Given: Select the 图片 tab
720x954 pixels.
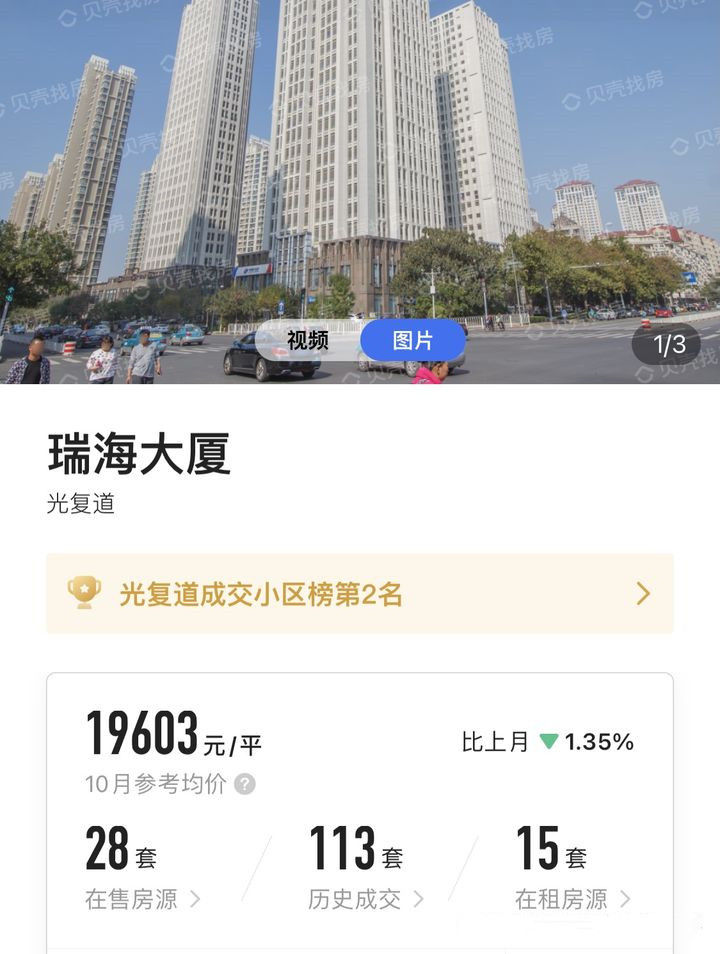Looking at the screenshot, I should pos(412,340).
